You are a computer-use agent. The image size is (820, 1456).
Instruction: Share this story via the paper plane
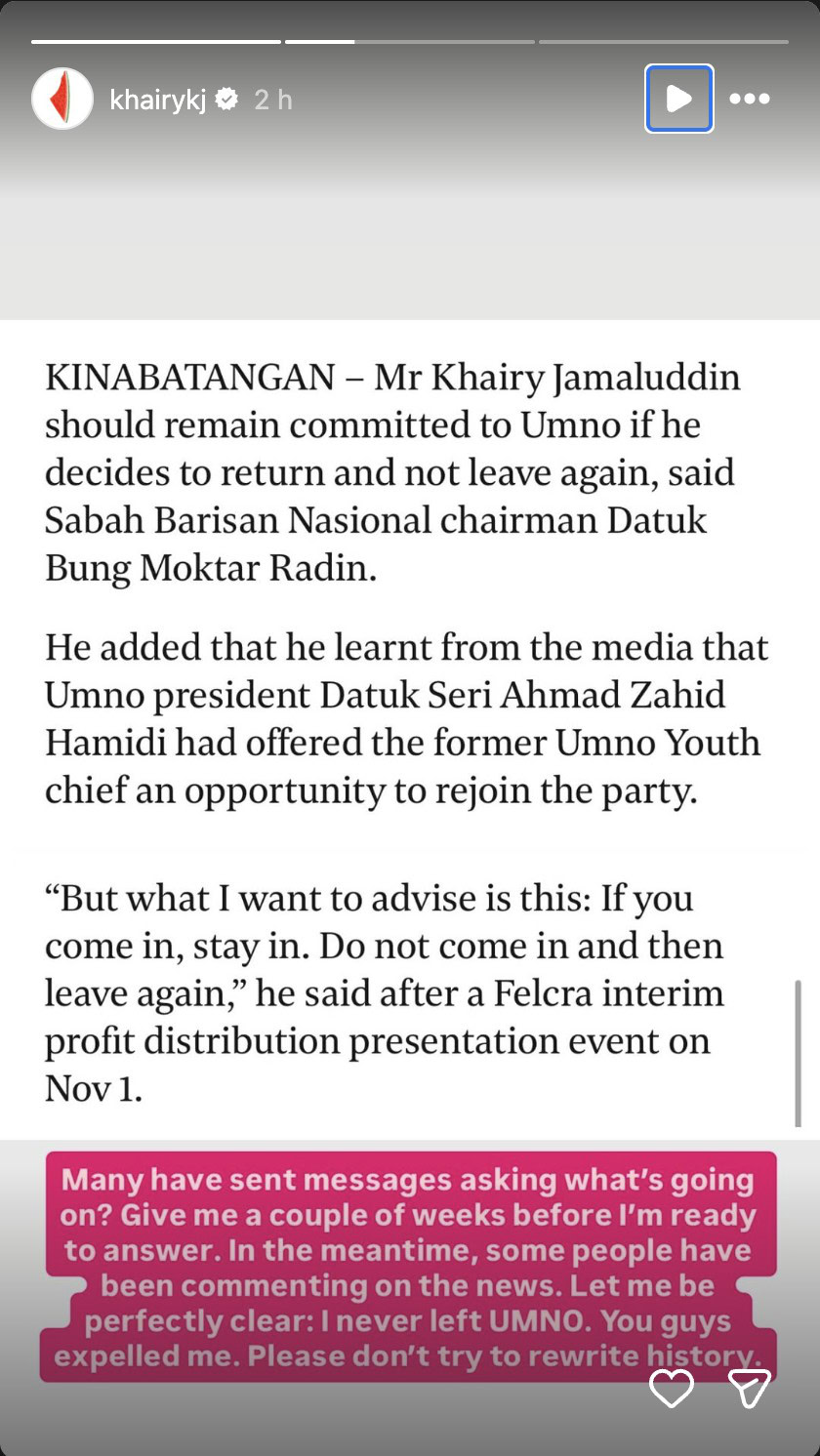(x=750, y=1388)
